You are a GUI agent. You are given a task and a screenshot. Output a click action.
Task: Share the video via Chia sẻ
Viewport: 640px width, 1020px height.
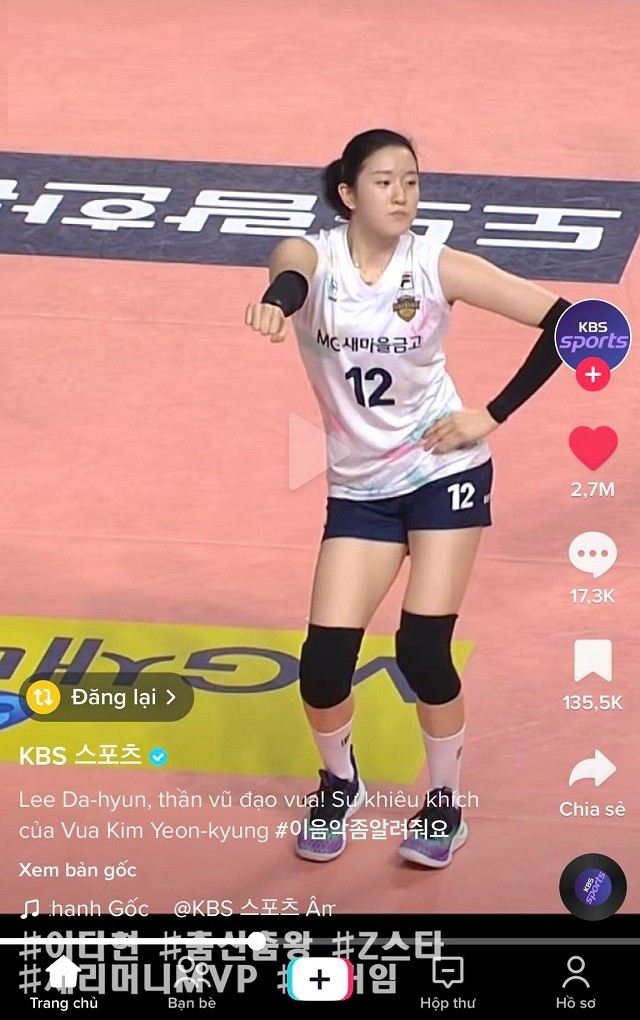click(x=592, y=769)
